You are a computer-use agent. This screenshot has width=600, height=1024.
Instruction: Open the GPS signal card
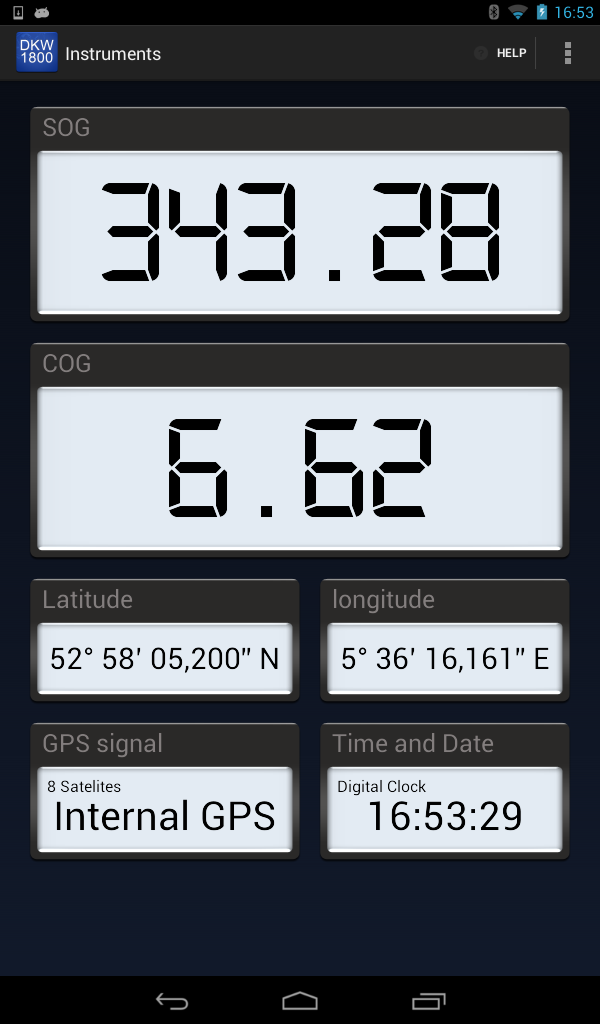coord(165,791)
